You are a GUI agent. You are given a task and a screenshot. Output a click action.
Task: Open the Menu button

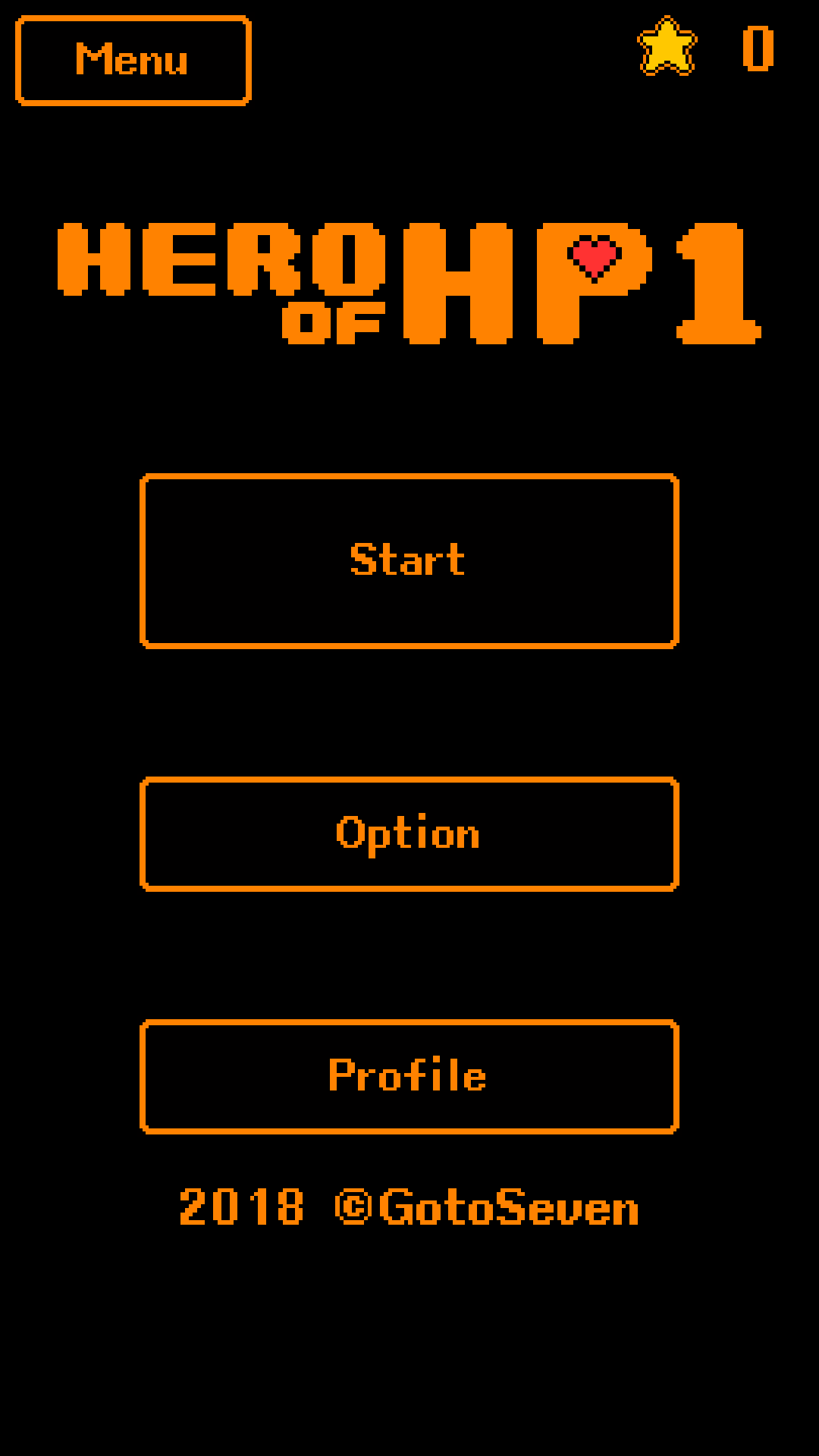[133, 61]
